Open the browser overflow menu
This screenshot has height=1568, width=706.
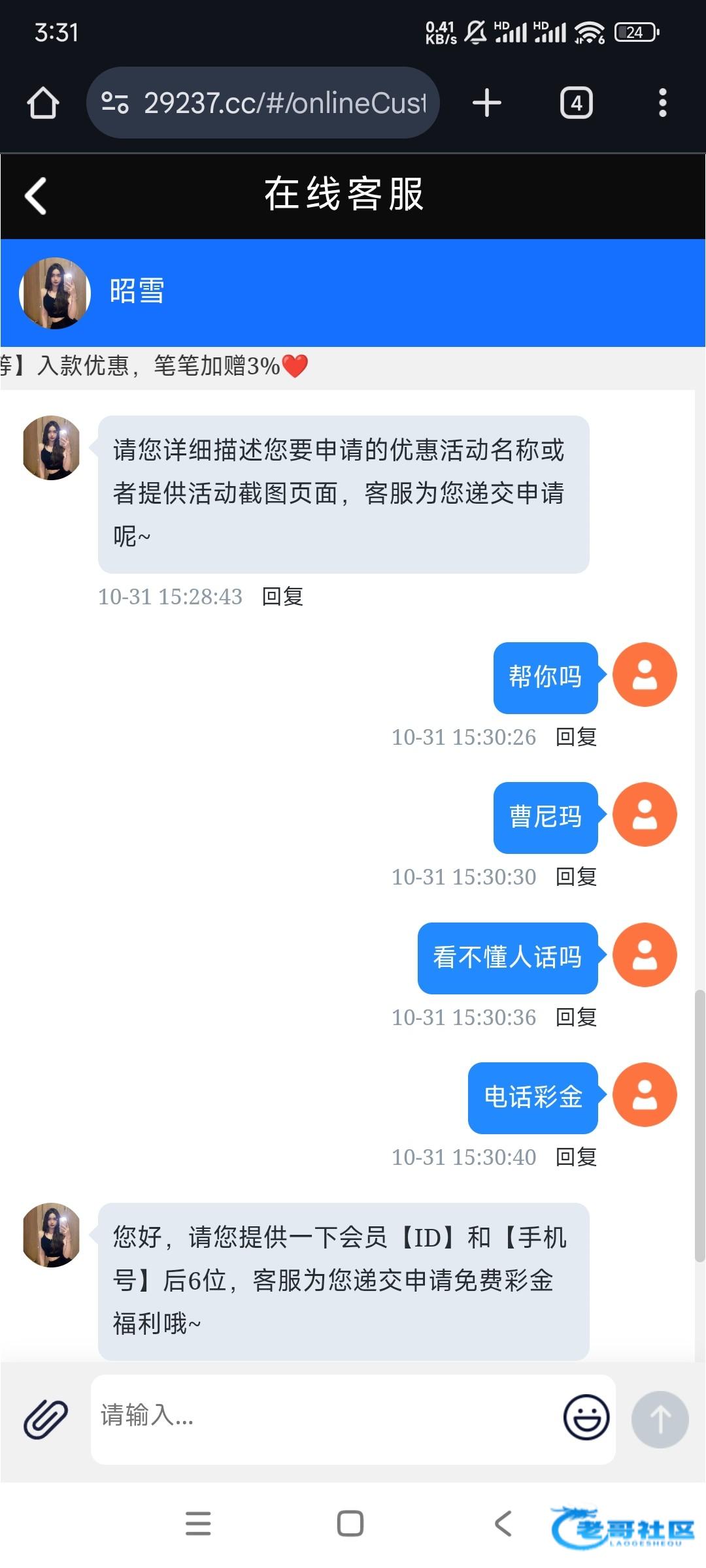pos(662,103)
